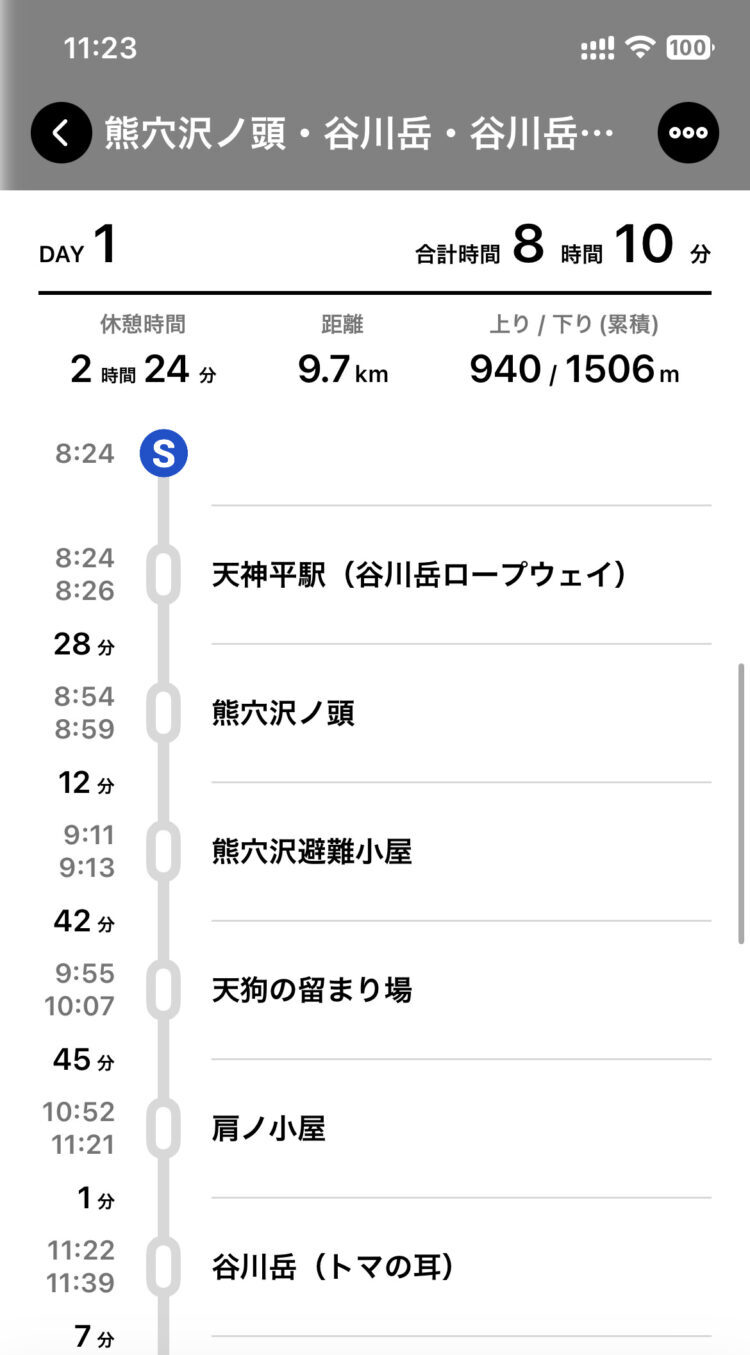Open the three-dot overflow menu
Image resolution: width=750 pixels, height=1355 pixels.
click(x=688, y=132)
